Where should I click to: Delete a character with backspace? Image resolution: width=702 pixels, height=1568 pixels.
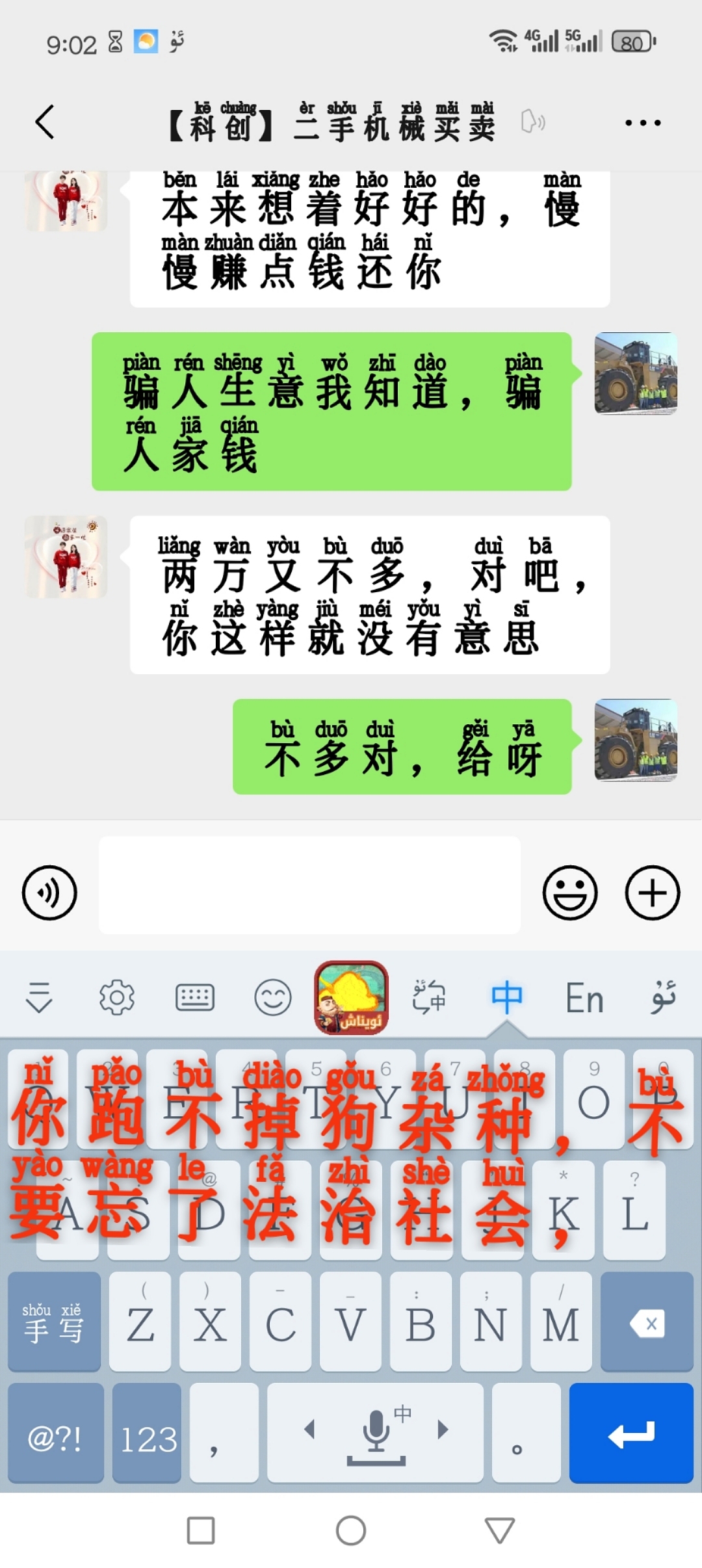click(647, 1322)
